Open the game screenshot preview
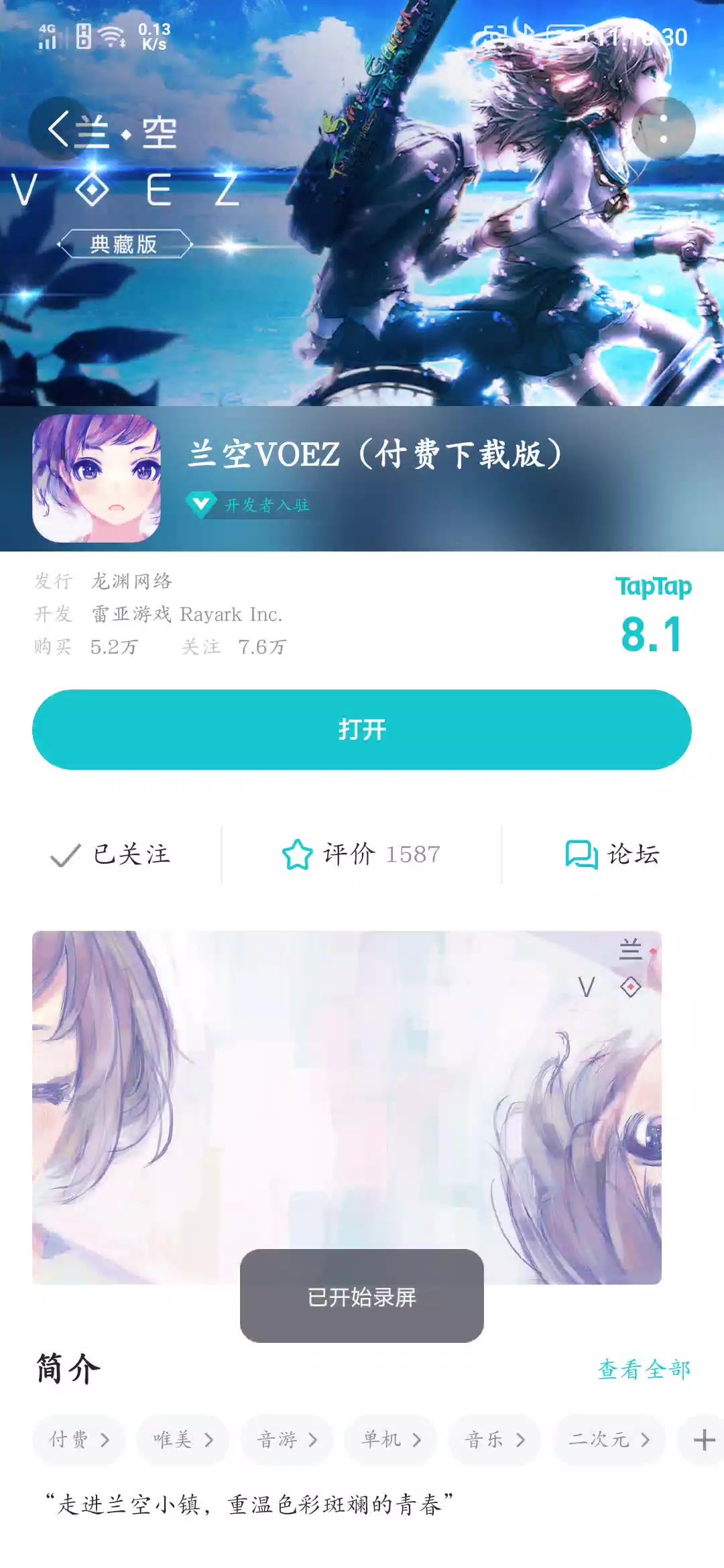 coord(347,1107)
